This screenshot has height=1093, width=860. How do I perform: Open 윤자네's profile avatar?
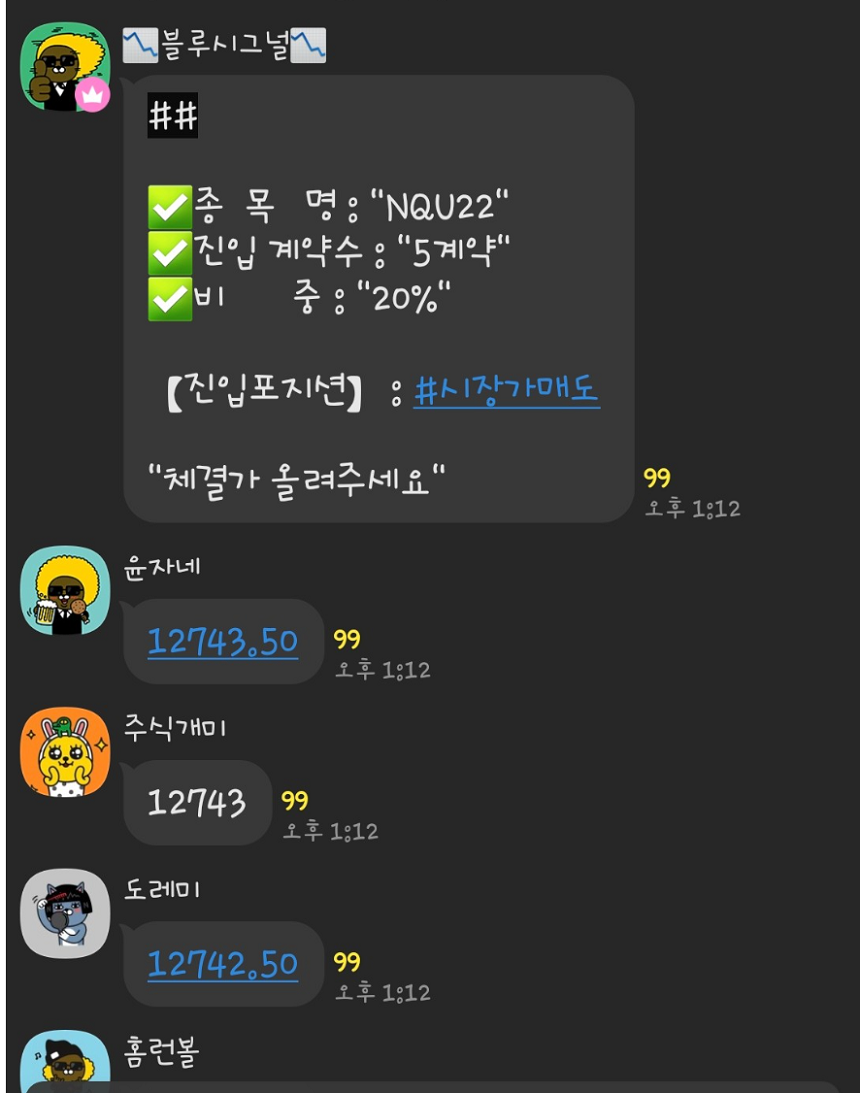(x=64, y=590)
